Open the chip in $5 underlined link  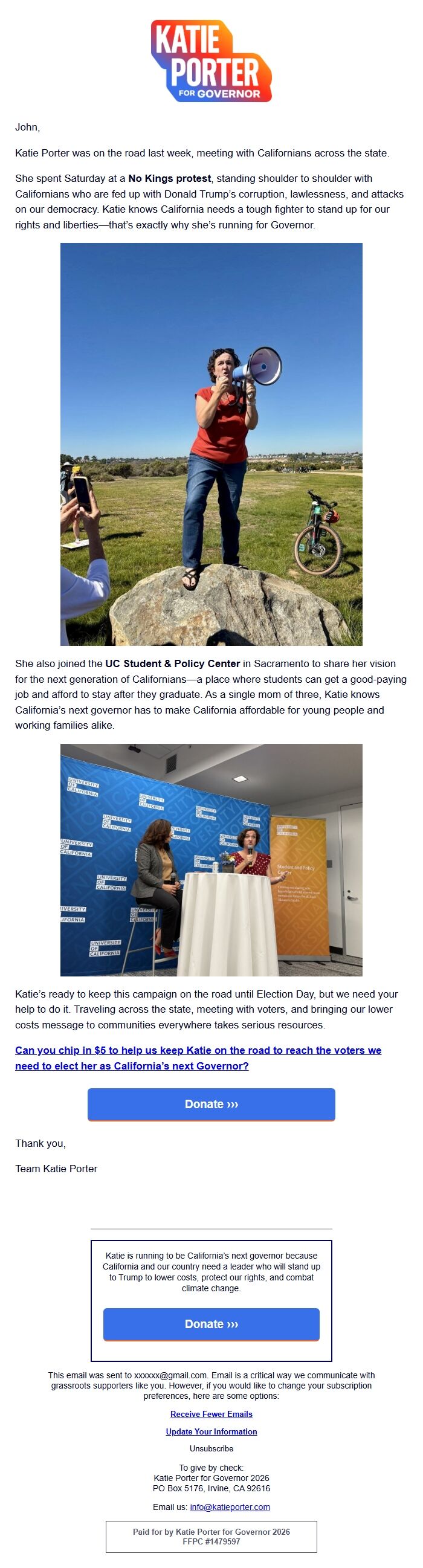point(198,1057)
